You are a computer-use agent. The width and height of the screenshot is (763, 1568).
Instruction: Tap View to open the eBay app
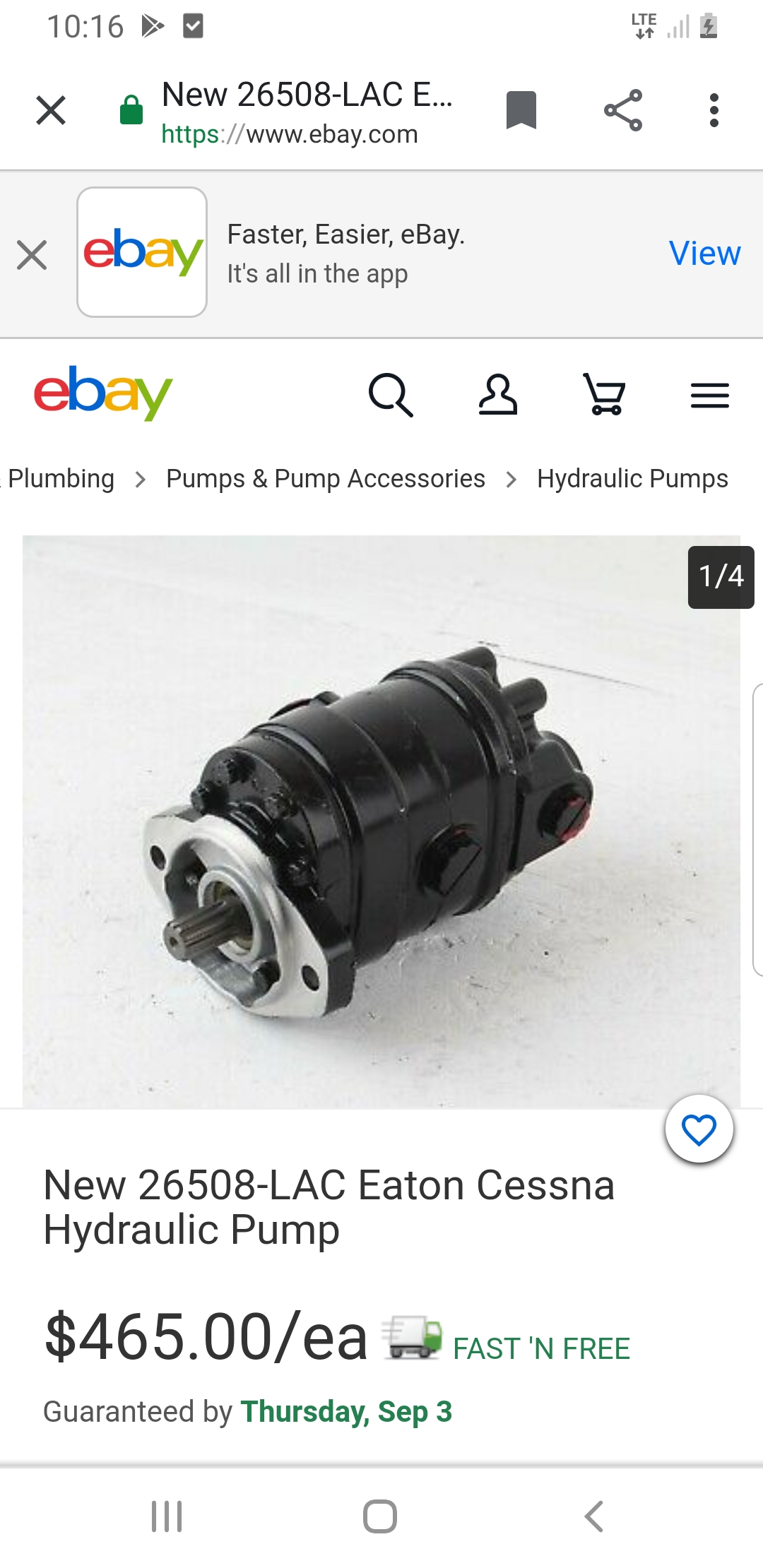tap(704, 253)
